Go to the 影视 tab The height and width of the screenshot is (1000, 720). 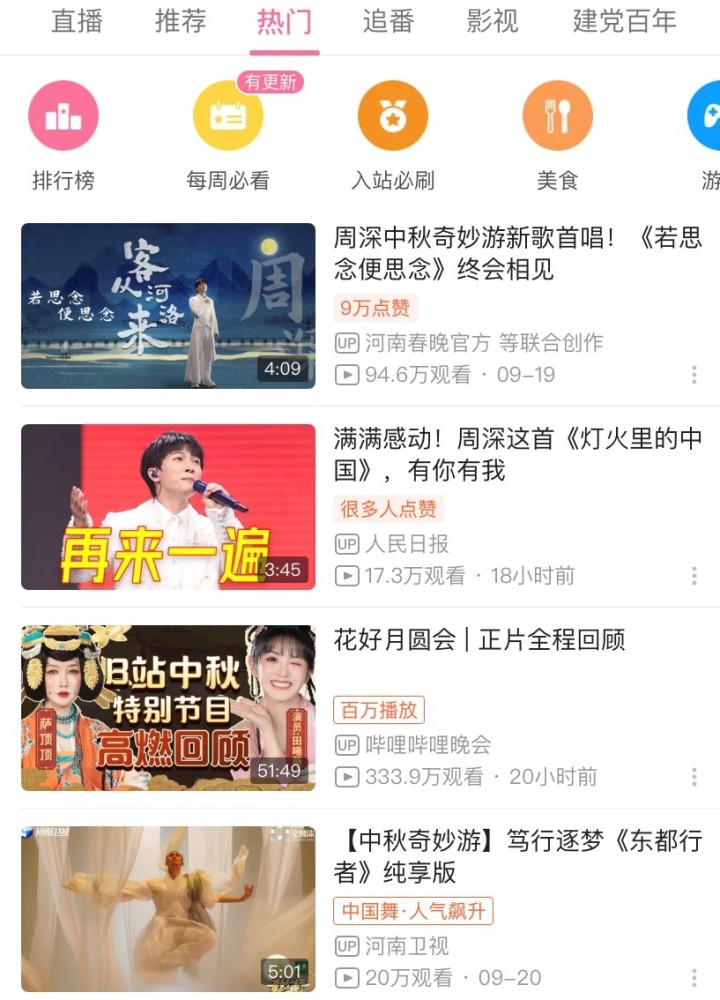[x=492, y=22]
